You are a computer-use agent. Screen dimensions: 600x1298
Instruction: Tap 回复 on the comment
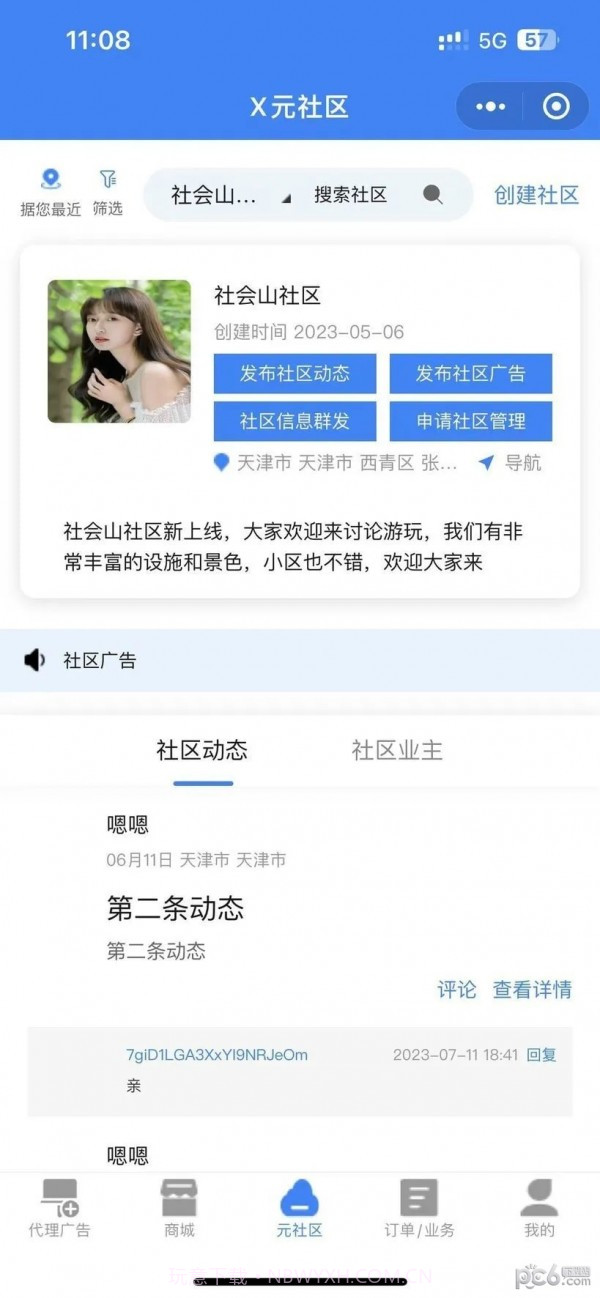point(541,1054)
